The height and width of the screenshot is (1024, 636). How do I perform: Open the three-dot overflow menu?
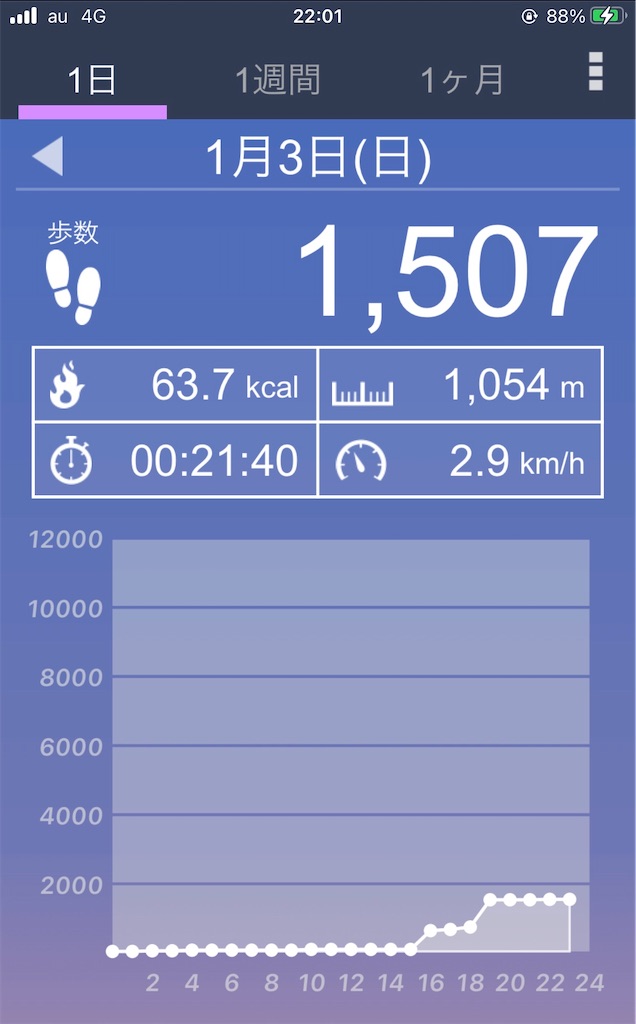pos(596,72)
